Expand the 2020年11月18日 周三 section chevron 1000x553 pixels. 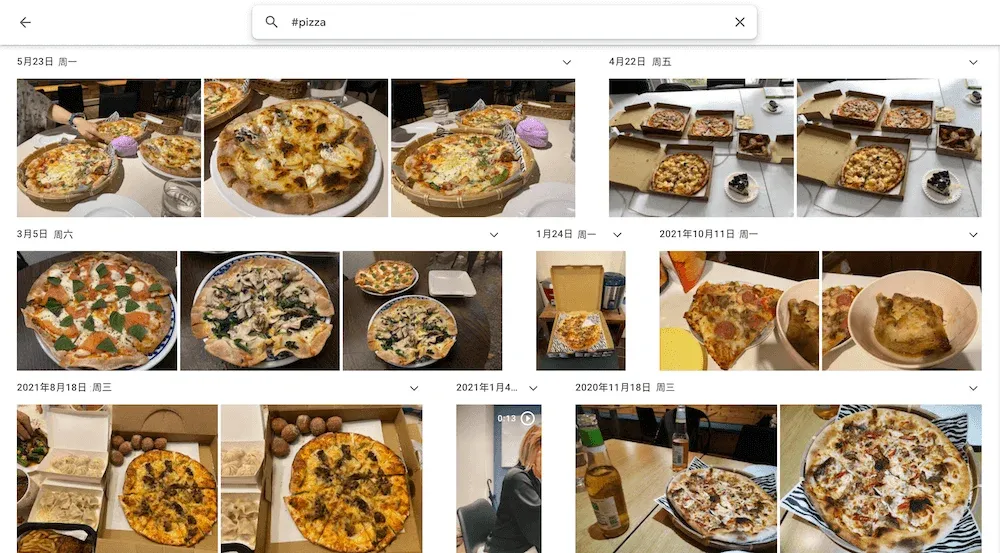pyautogui.click(x=974, y=388)
